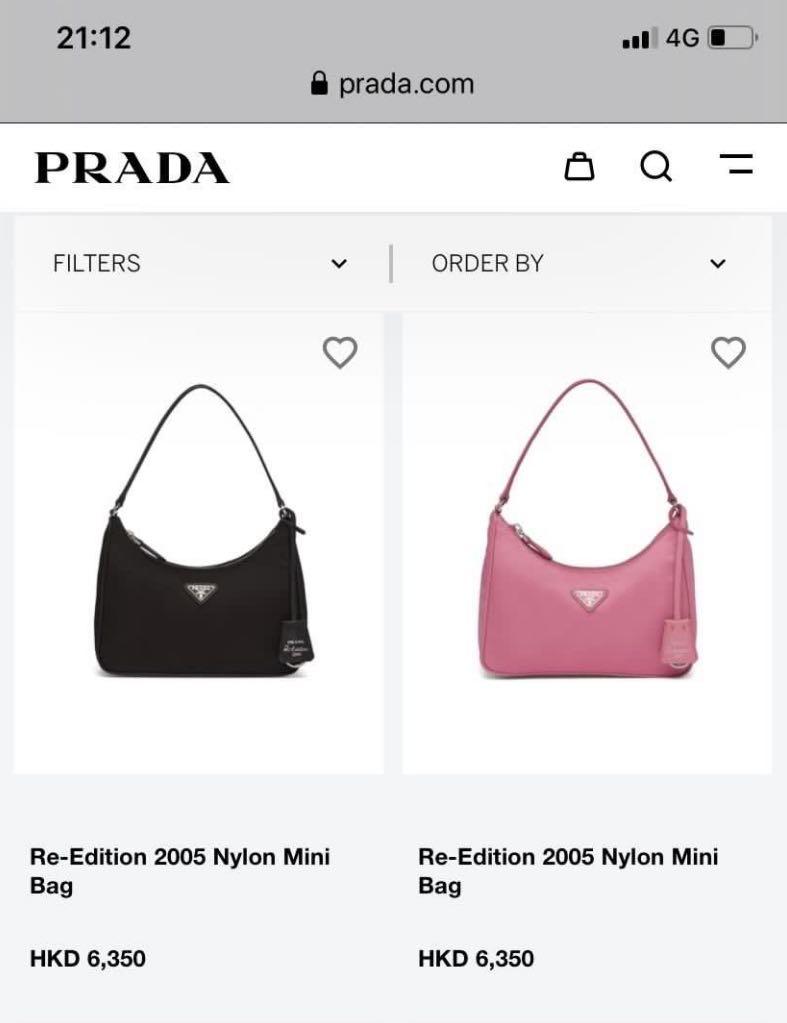The image size is (787, 1023).
Task: Toggle the heart on the black bag off
Action: [x=339, y=352]
